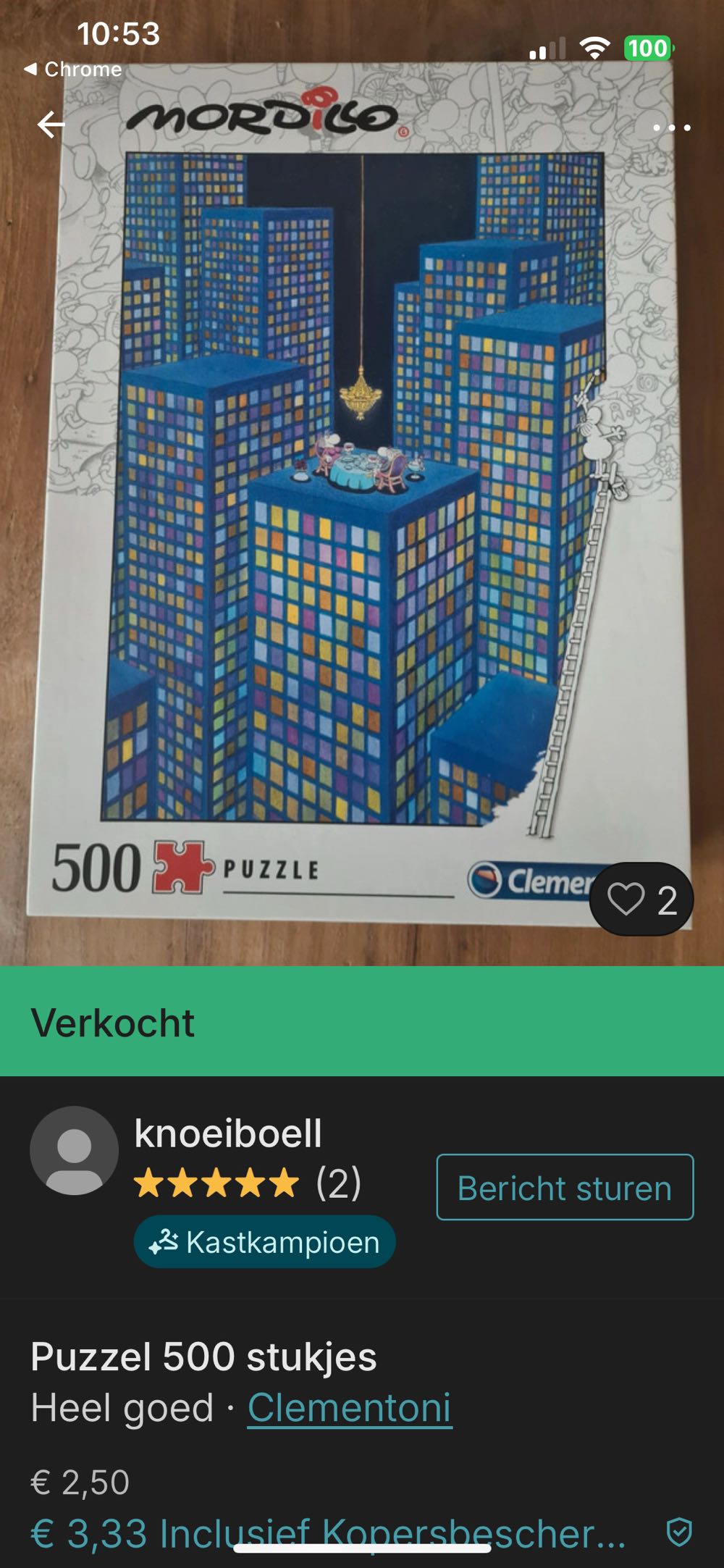Click the back arrow at top left

tap(52, 125)
